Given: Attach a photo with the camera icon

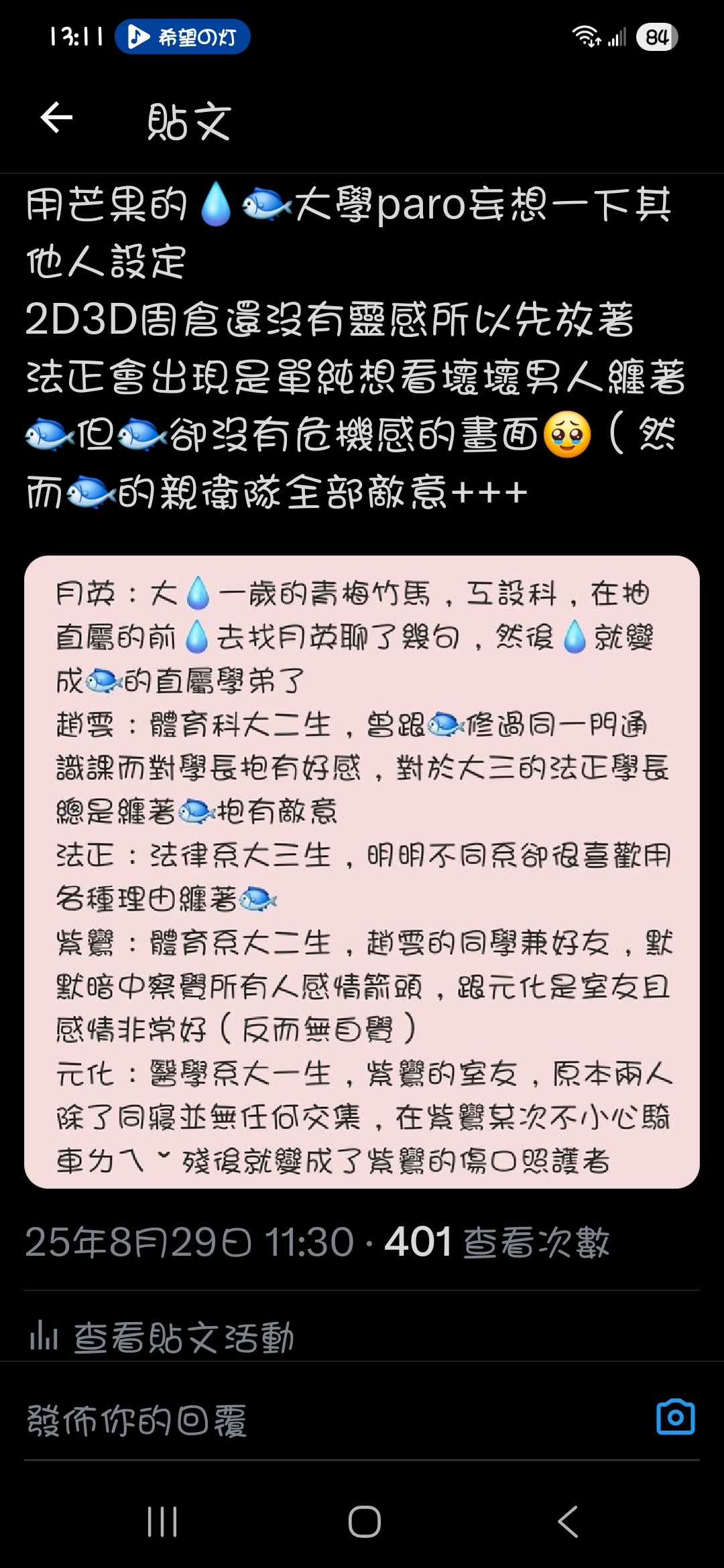Looking at the screenshot, I should pyautogui.click(x=675, y=1417).
